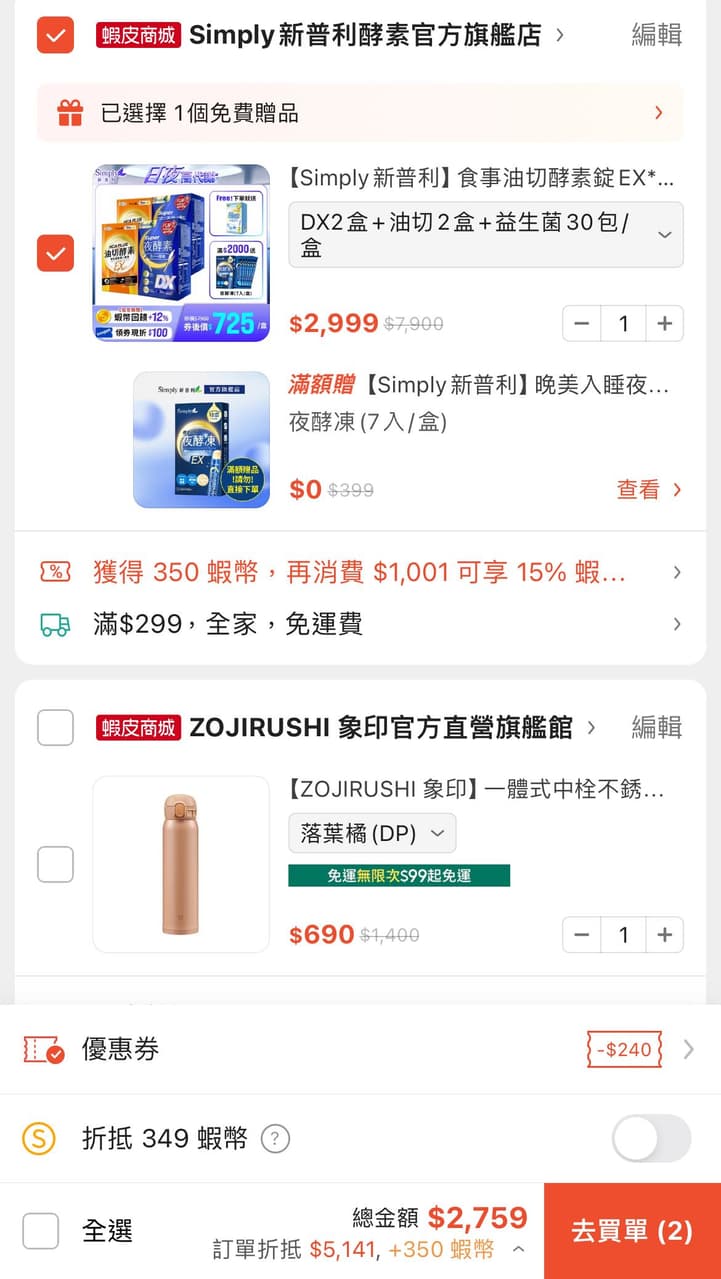Screen dimensions: 721x1279
Task: Tap the 去買單 (2) checkout button
Action: click(631, 1230)
